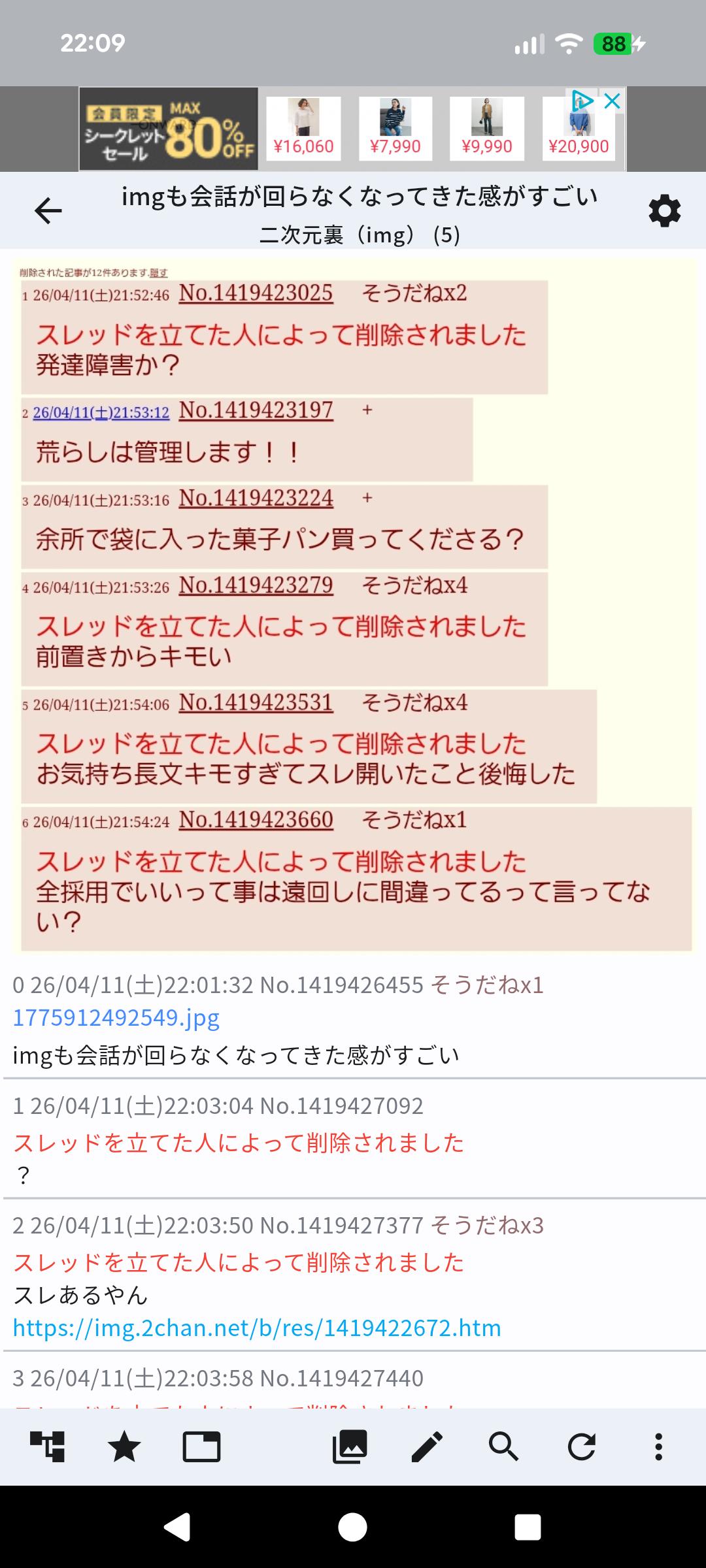The image size is (706, 1568).
Task: Add this thread to favorites with the star
Action: pos(124,1446)
